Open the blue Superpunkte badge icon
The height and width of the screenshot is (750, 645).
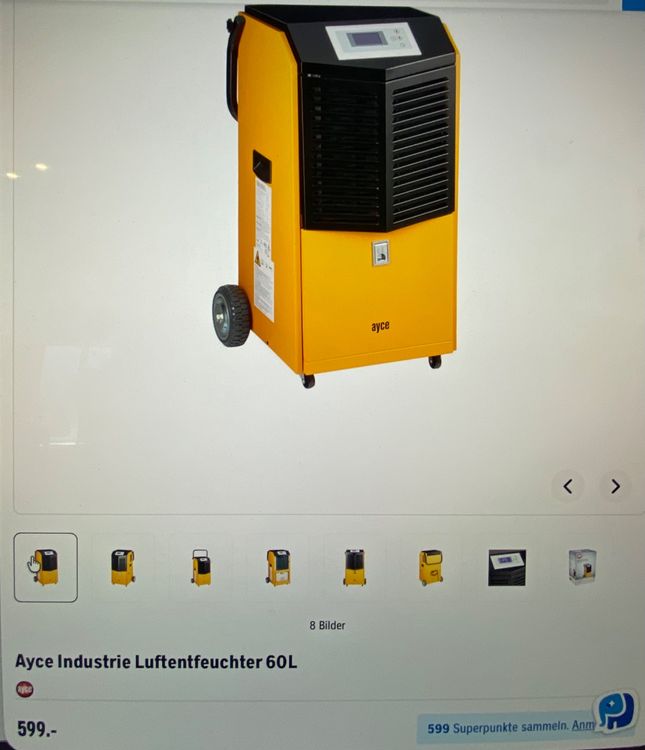click(x=615, y=712)
